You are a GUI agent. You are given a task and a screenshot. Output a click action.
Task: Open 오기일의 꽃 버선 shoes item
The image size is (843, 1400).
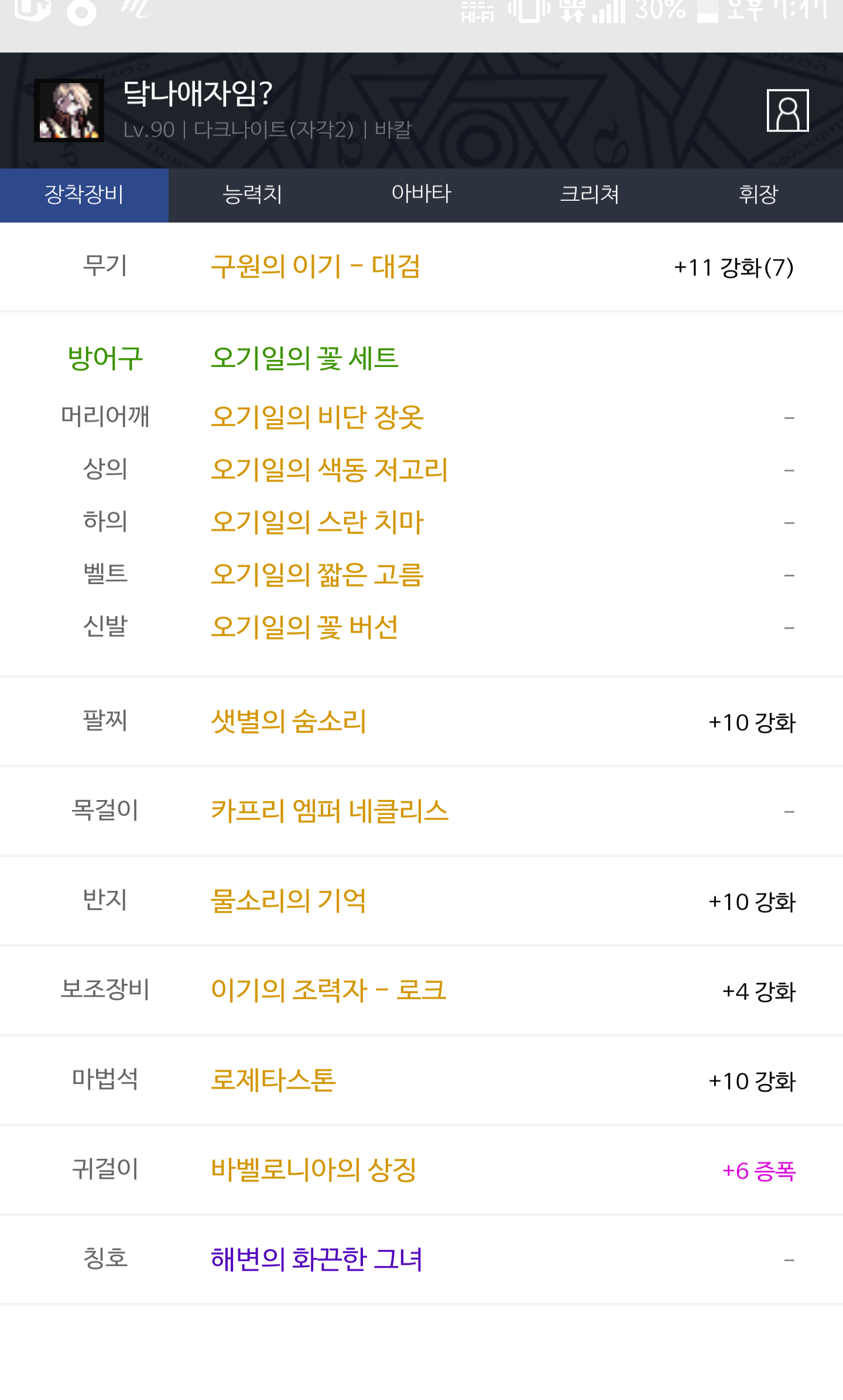point(304,627)
